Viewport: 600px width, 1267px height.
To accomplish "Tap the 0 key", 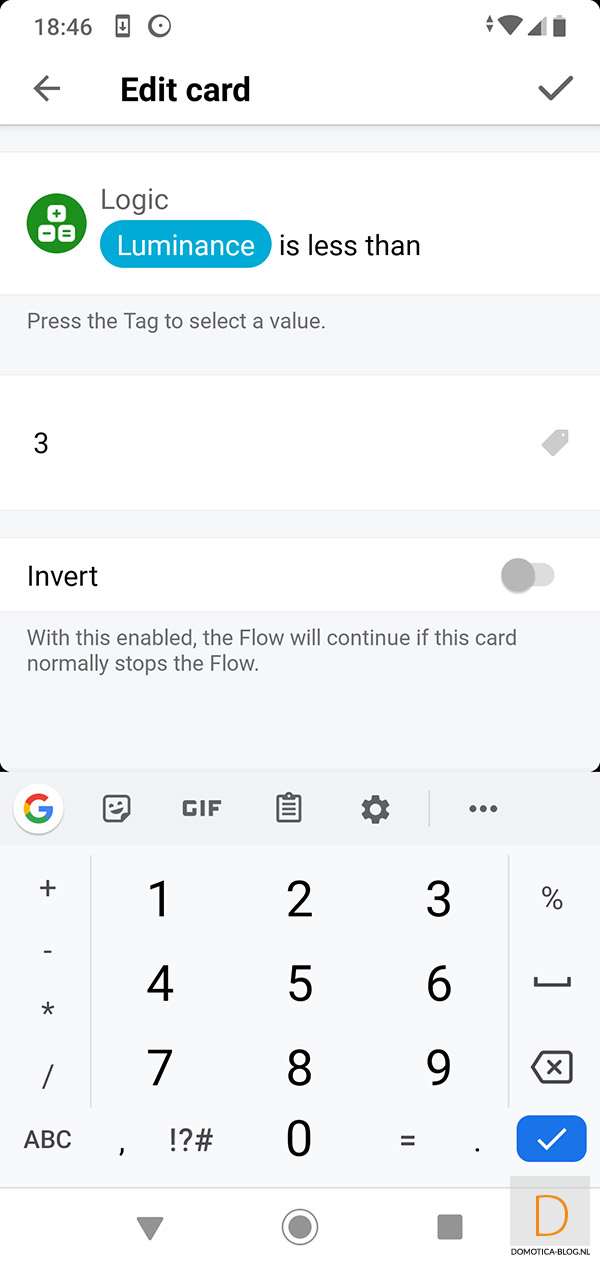I will point(299,1139).
